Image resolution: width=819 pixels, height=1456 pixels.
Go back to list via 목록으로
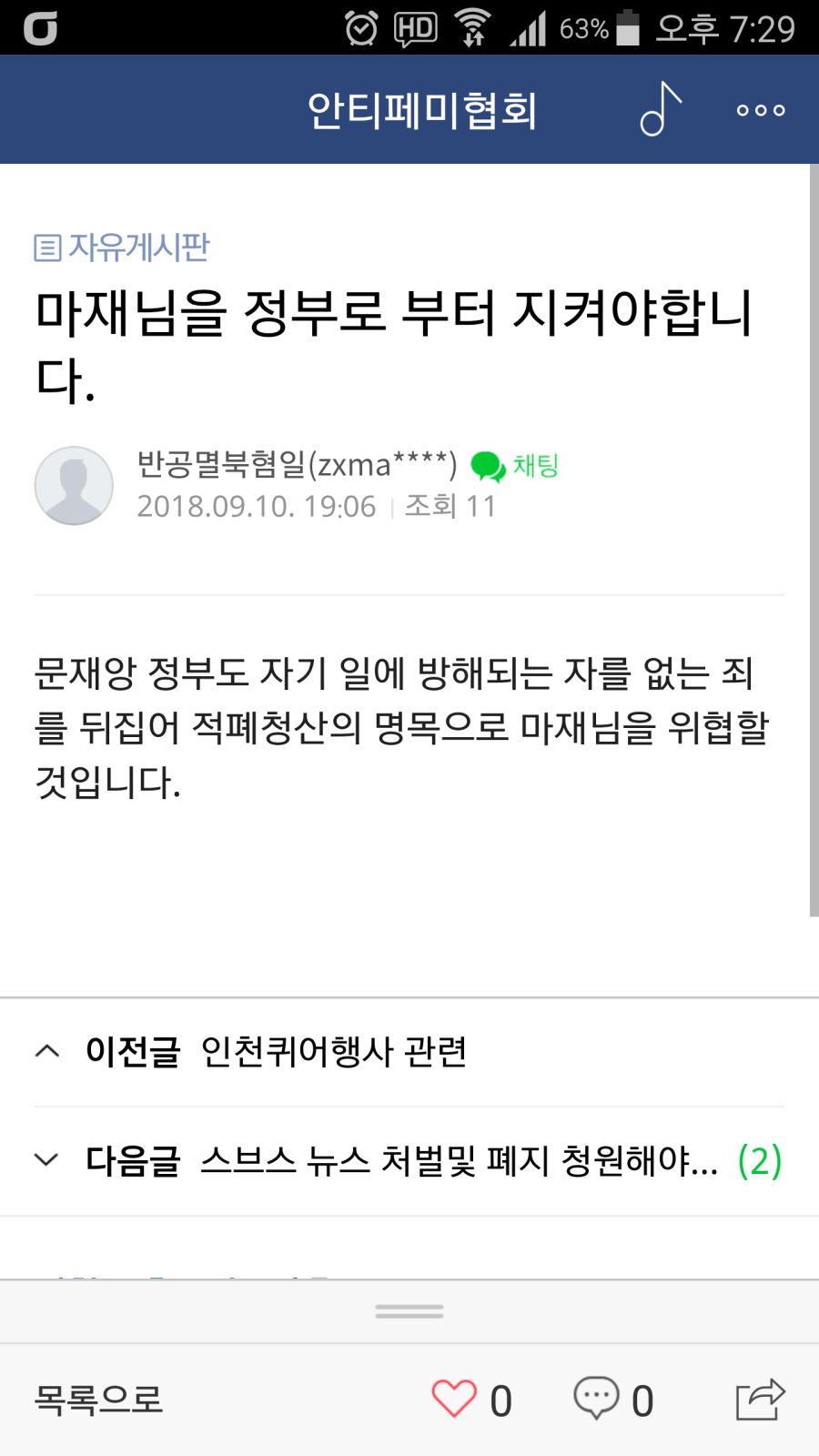click(96, 1401)
